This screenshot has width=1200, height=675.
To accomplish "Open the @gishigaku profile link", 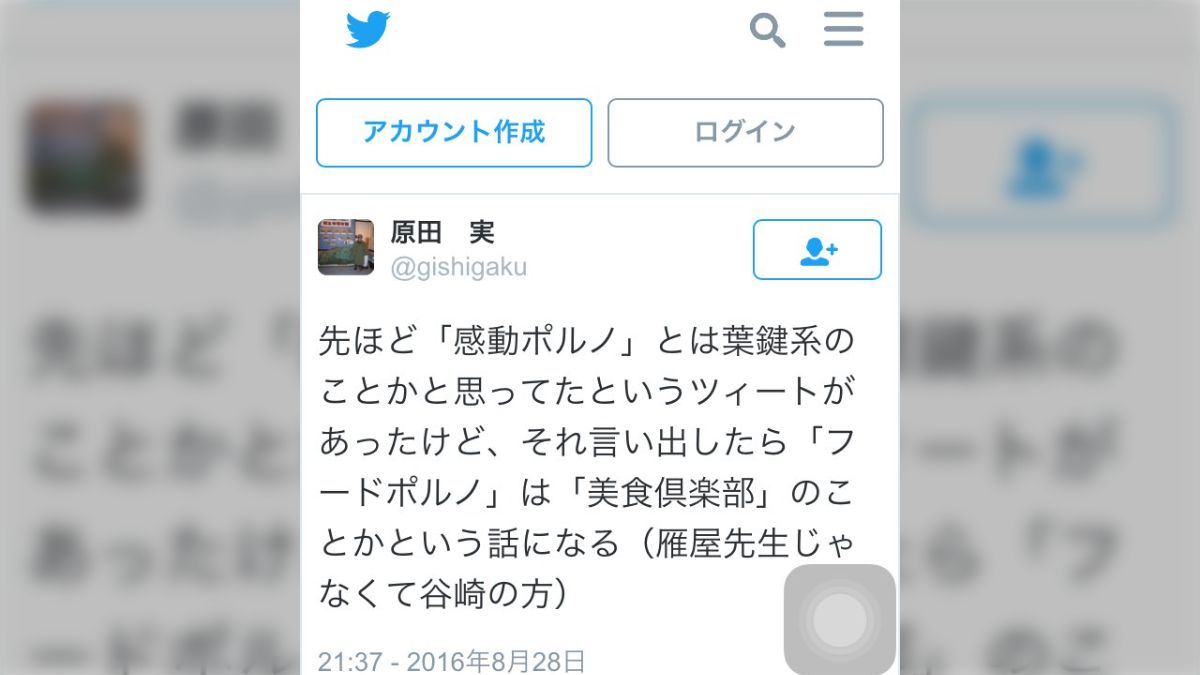I will pyautogui.click(x=458, y=267).
